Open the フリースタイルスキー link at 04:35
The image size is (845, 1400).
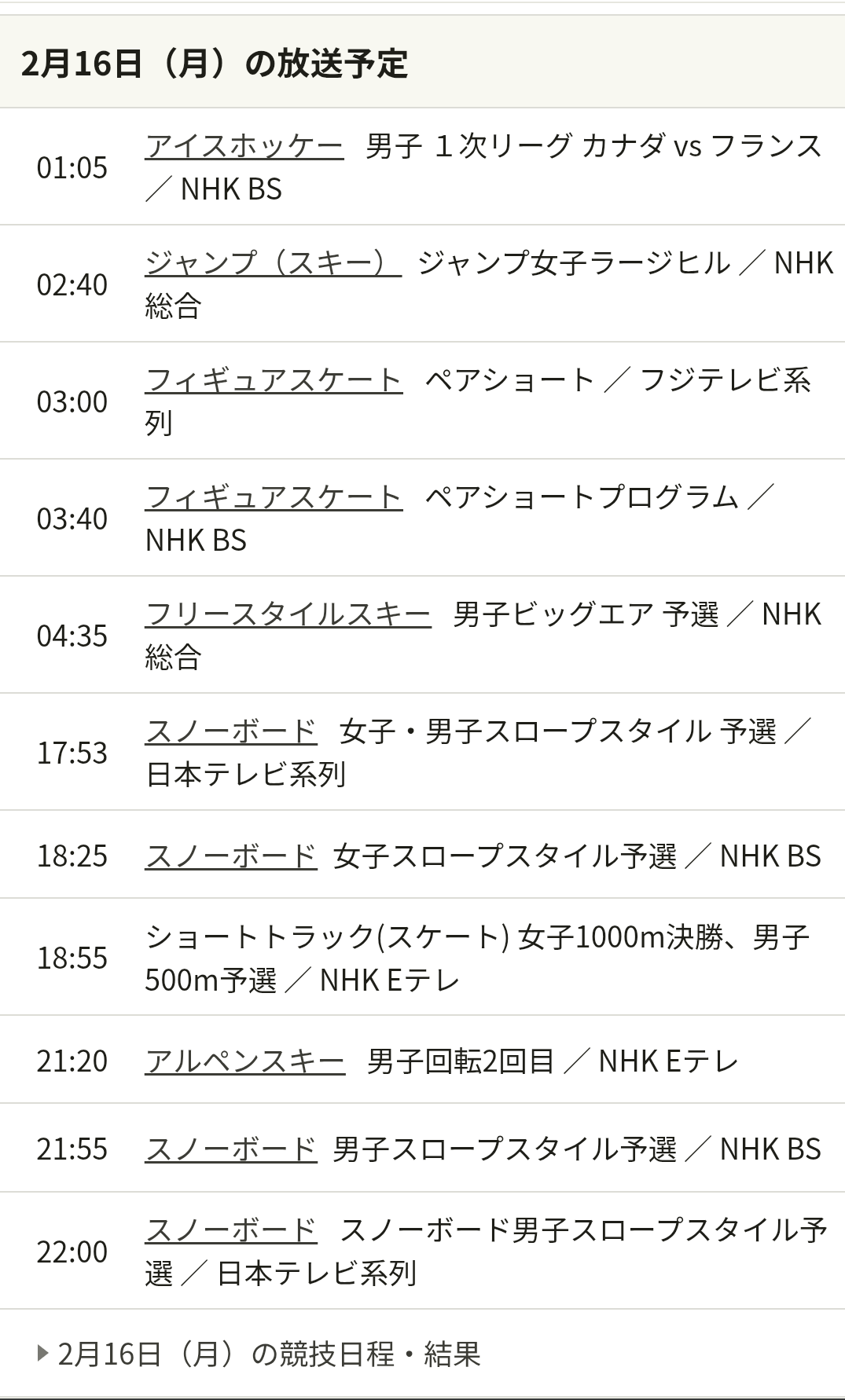[288, 614]
